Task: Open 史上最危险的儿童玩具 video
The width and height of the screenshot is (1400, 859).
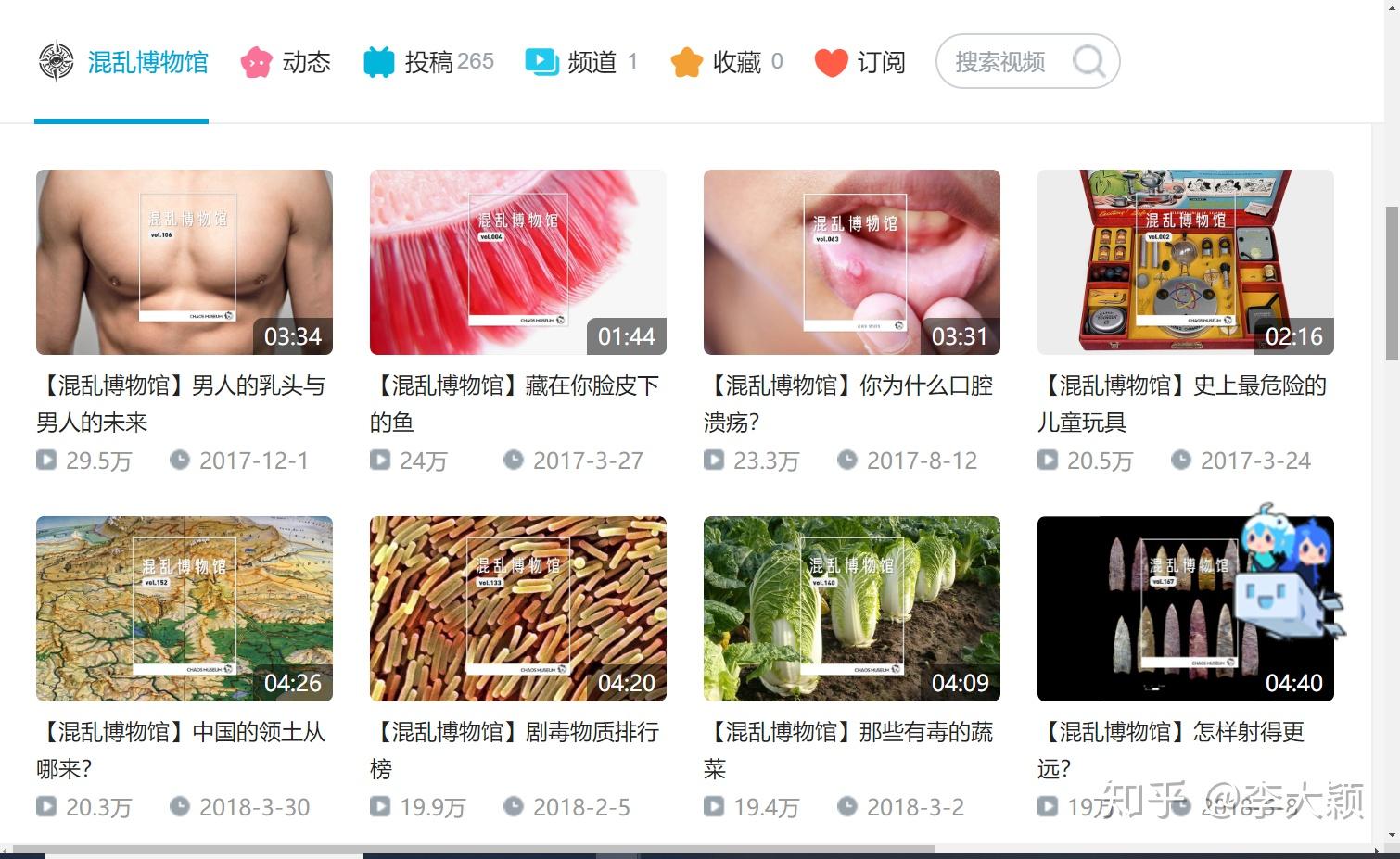Action: click(x=1185, y=262)
